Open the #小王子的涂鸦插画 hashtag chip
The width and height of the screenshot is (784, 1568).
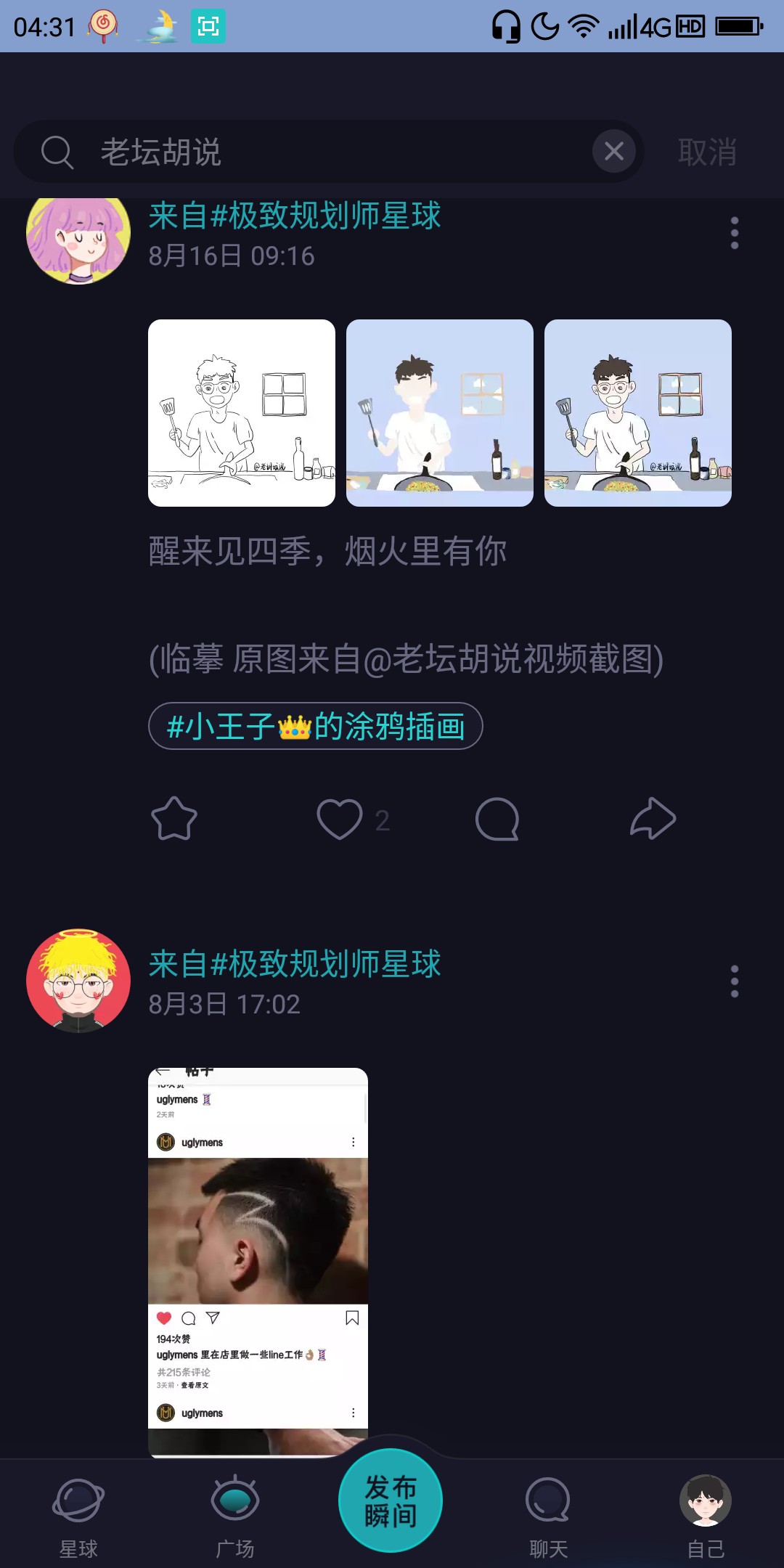click(x=316, y=726)
